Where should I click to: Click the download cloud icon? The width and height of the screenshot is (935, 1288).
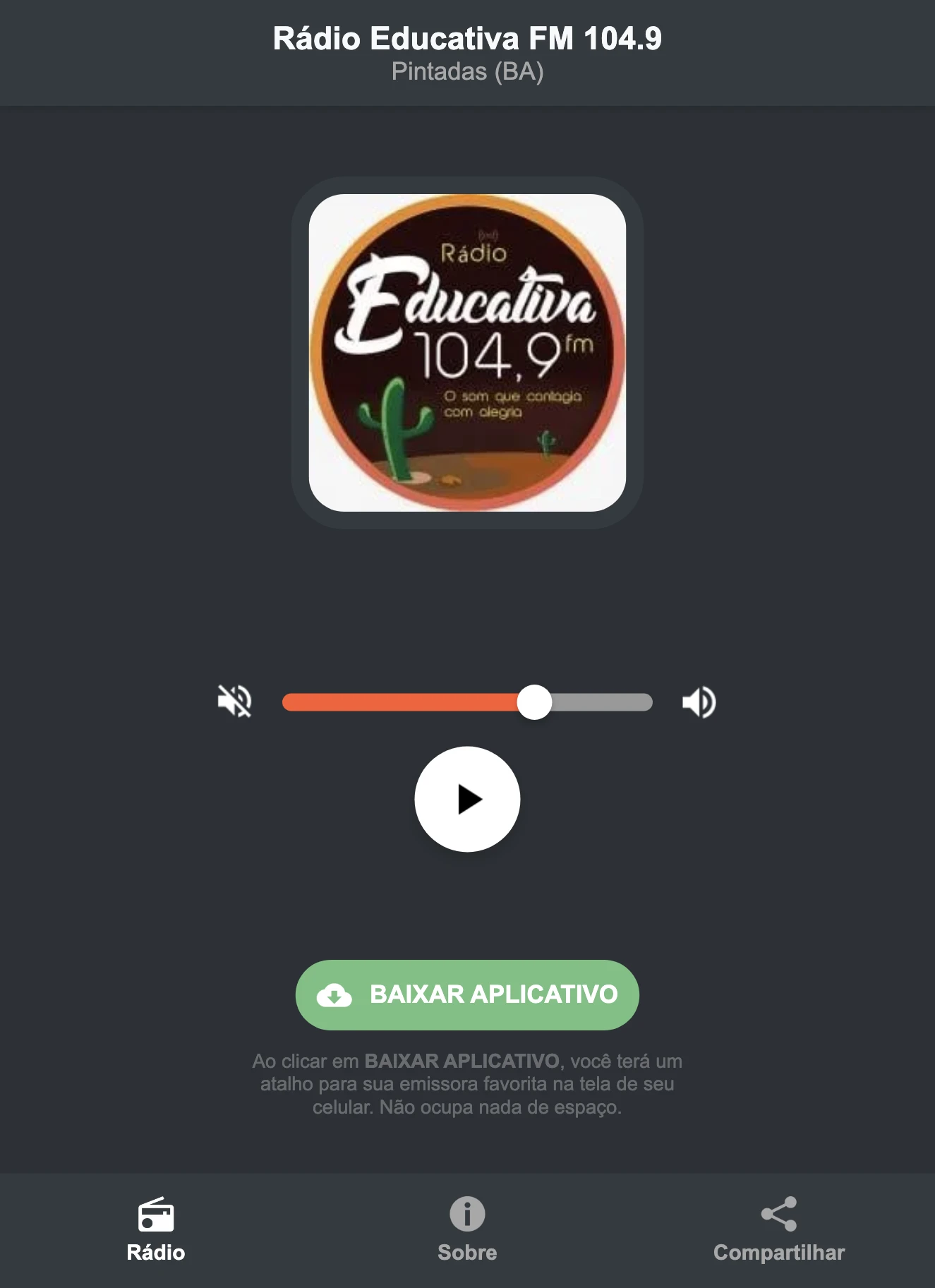[x=335, y=995]
